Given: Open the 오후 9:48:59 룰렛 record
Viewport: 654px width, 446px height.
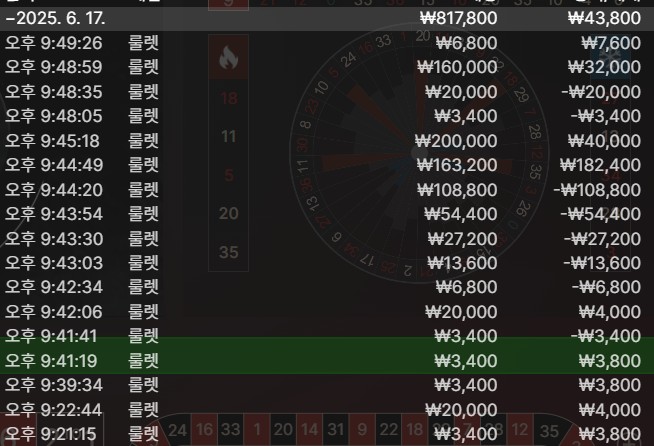Looking at the screenshot, I should click(326, 67).
